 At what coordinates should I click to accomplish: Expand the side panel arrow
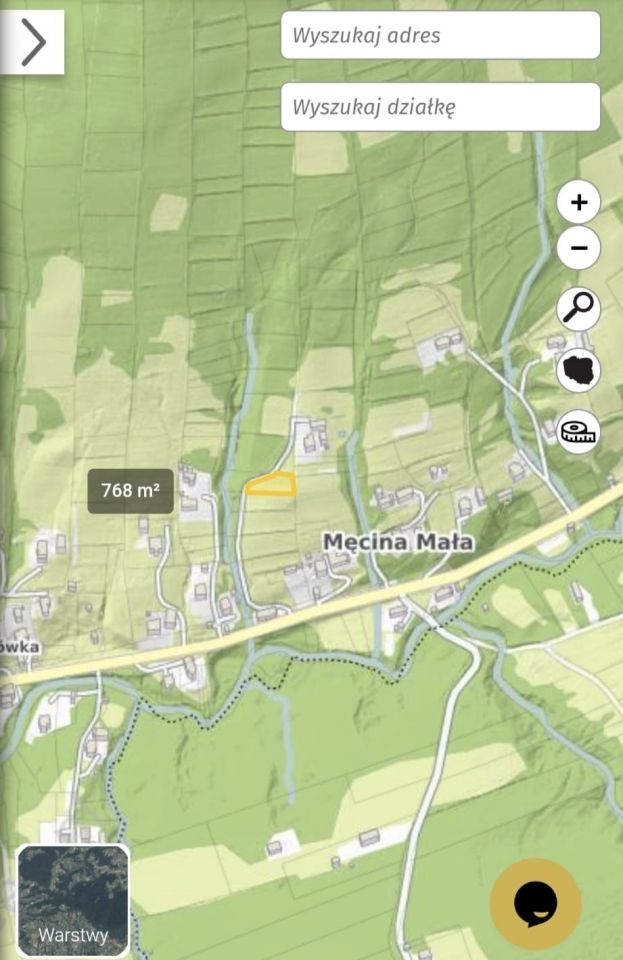(33, 42)
